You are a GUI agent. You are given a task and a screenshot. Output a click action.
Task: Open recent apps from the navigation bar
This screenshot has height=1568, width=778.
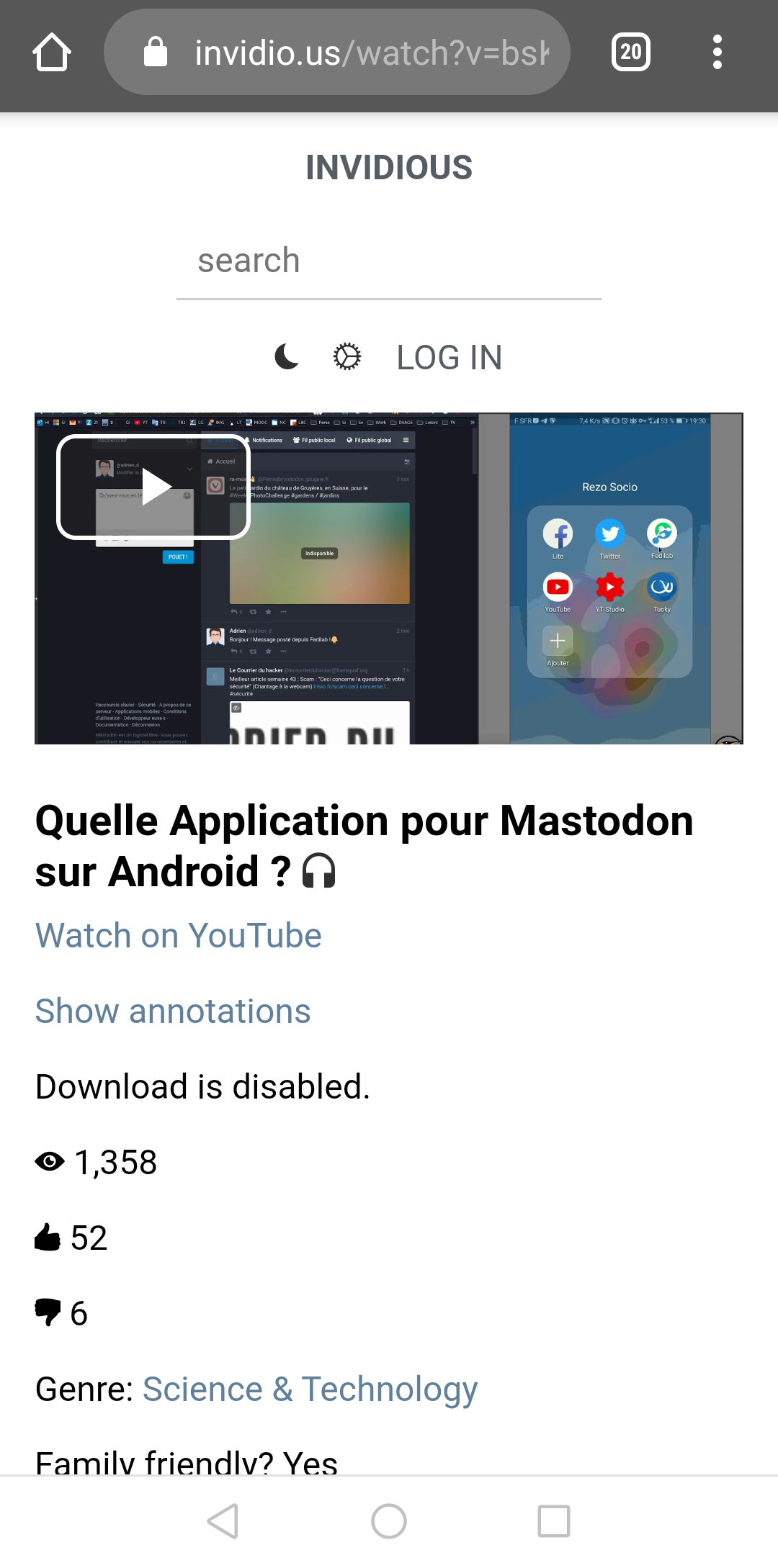[554, 1521]
